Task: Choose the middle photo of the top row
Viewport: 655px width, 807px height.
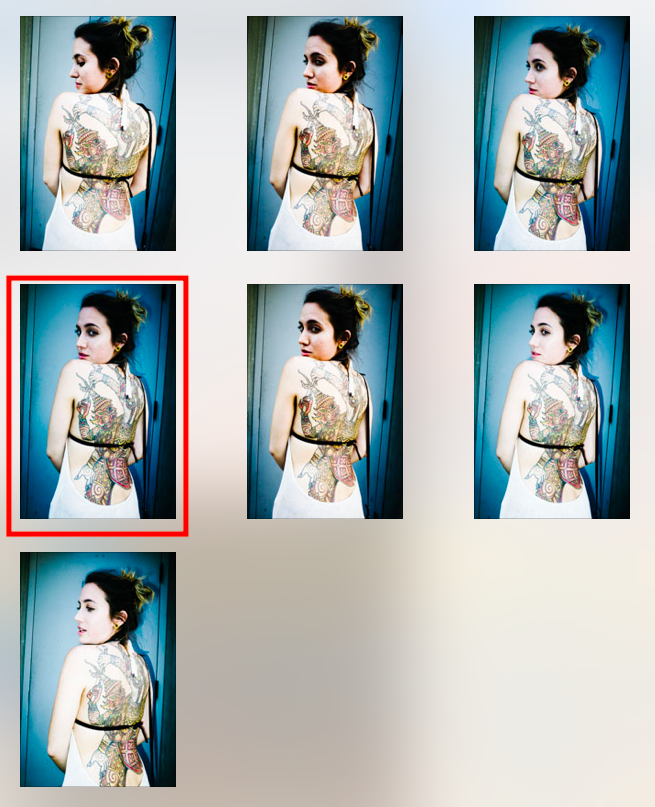Action: pyautogui.click(x=325, y=133)
